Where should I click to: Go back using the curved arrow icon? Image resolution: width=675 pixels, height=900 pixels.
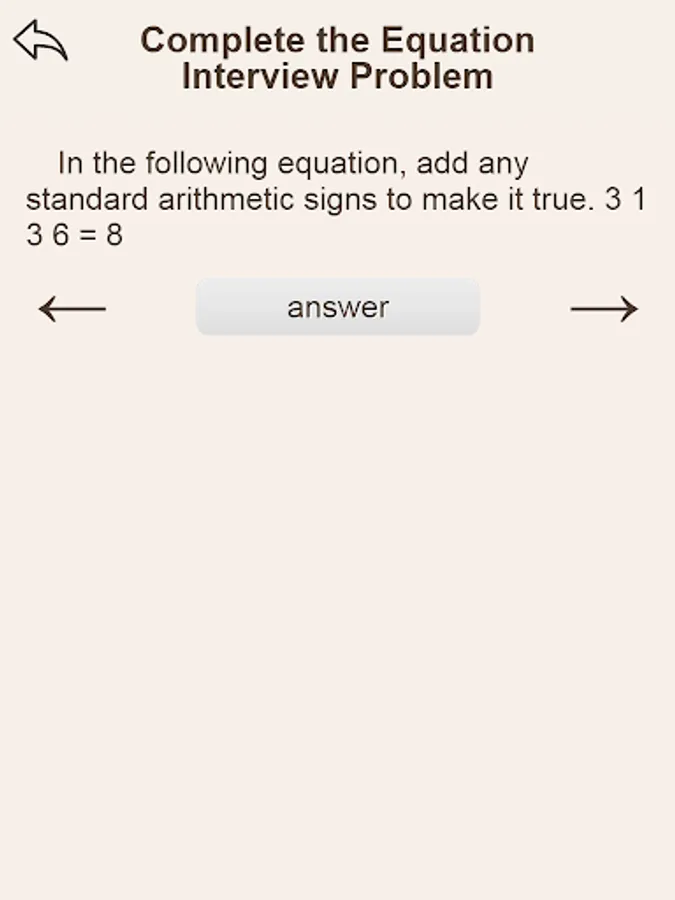click(x=40, y=40)
